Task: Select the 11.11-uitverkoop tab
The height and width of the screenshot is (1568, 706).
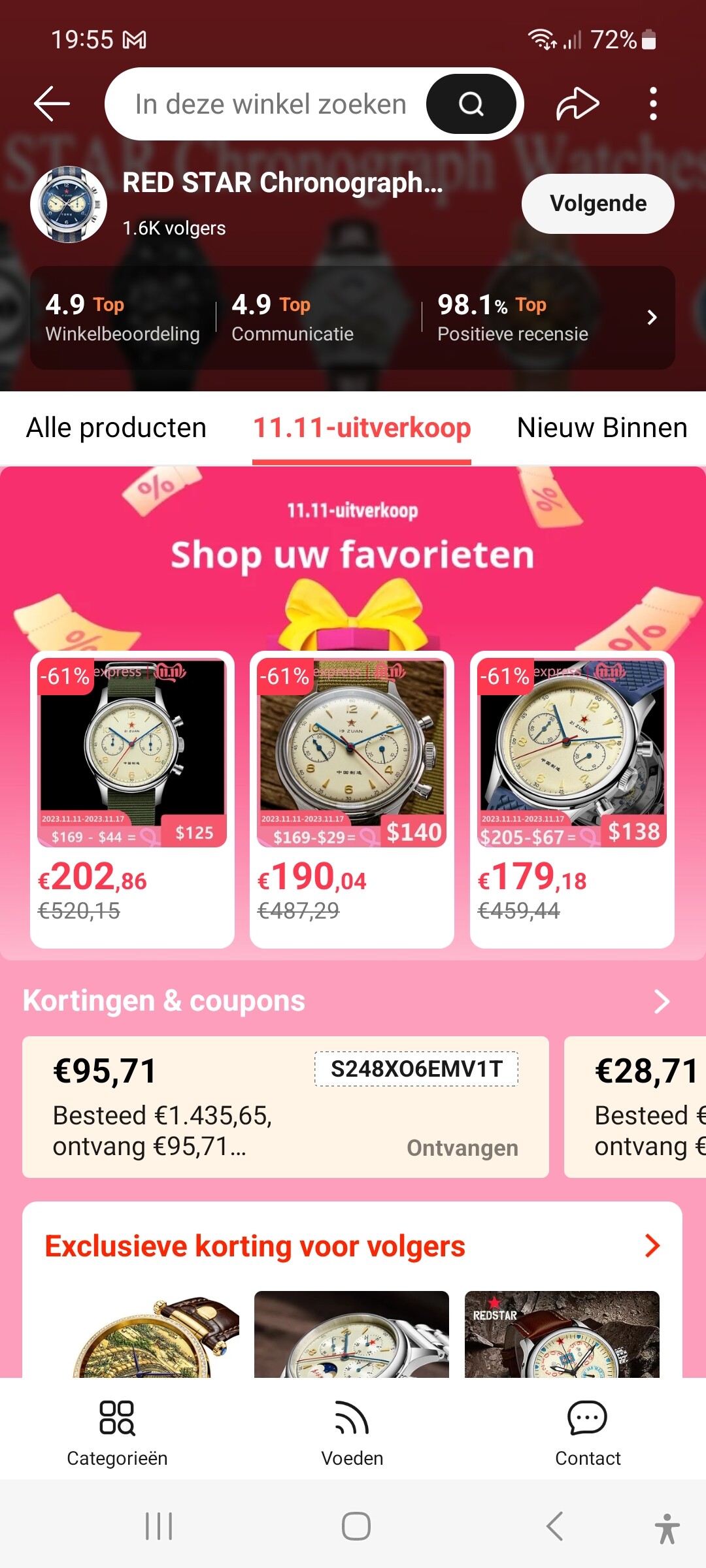Action: click(x=361, y=428)
